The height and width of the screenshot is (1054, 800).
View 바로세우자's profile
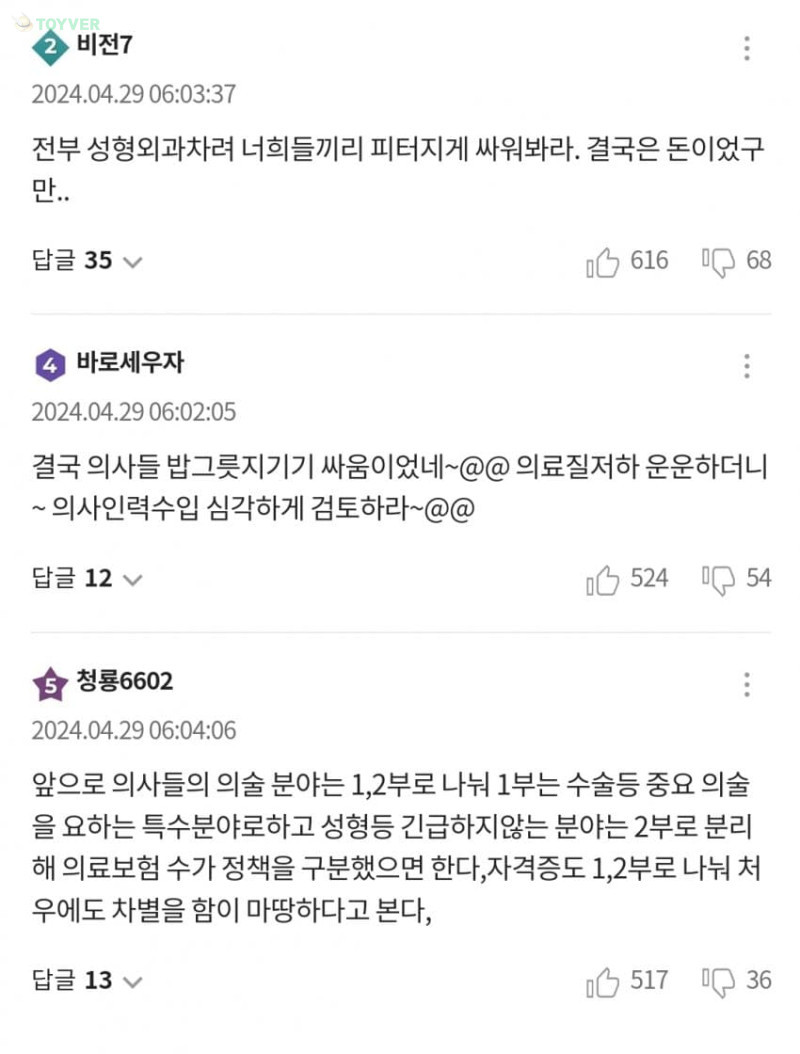point(129,363)
